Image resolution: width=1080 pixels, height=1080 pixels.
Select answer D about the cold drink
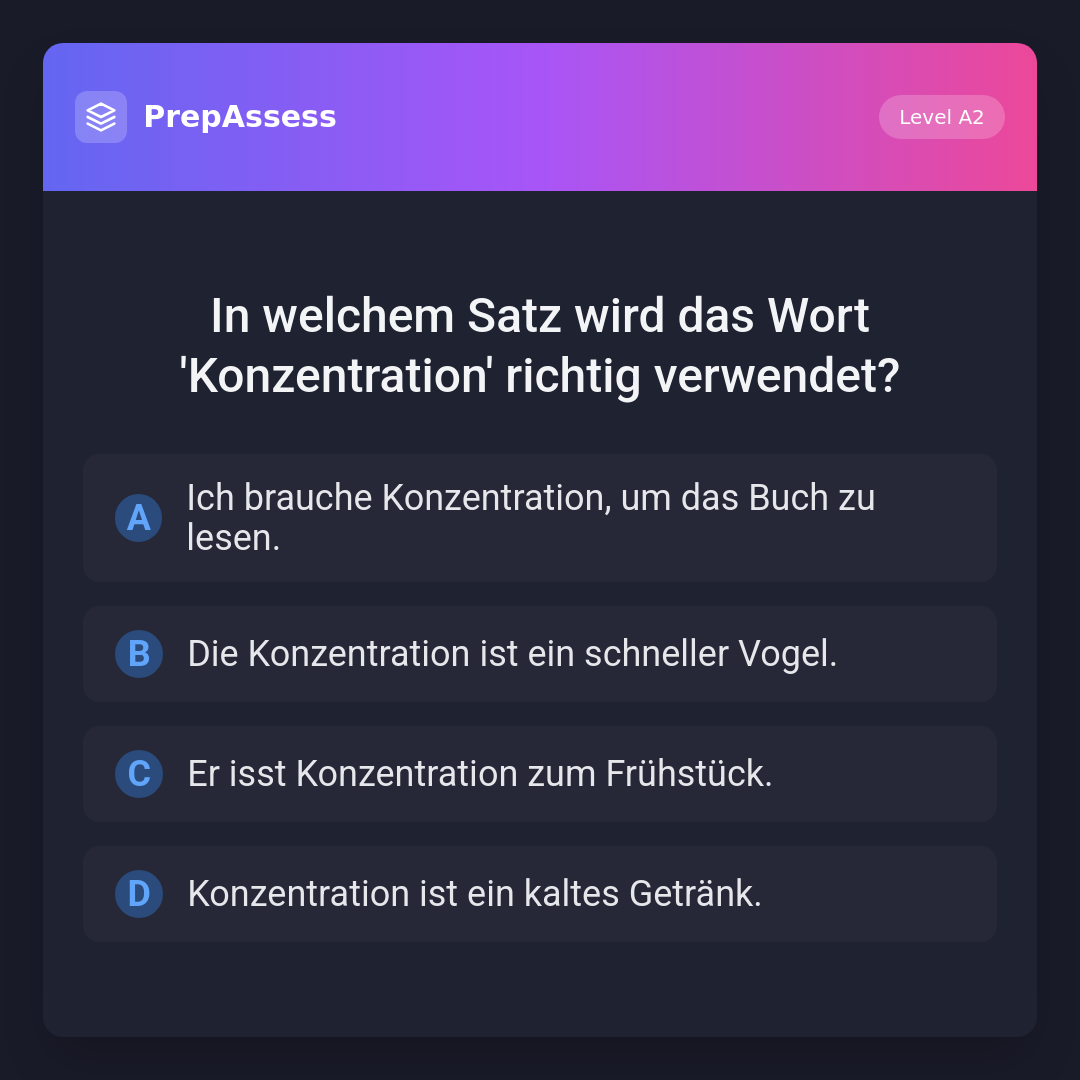click(x=539, y=894)
